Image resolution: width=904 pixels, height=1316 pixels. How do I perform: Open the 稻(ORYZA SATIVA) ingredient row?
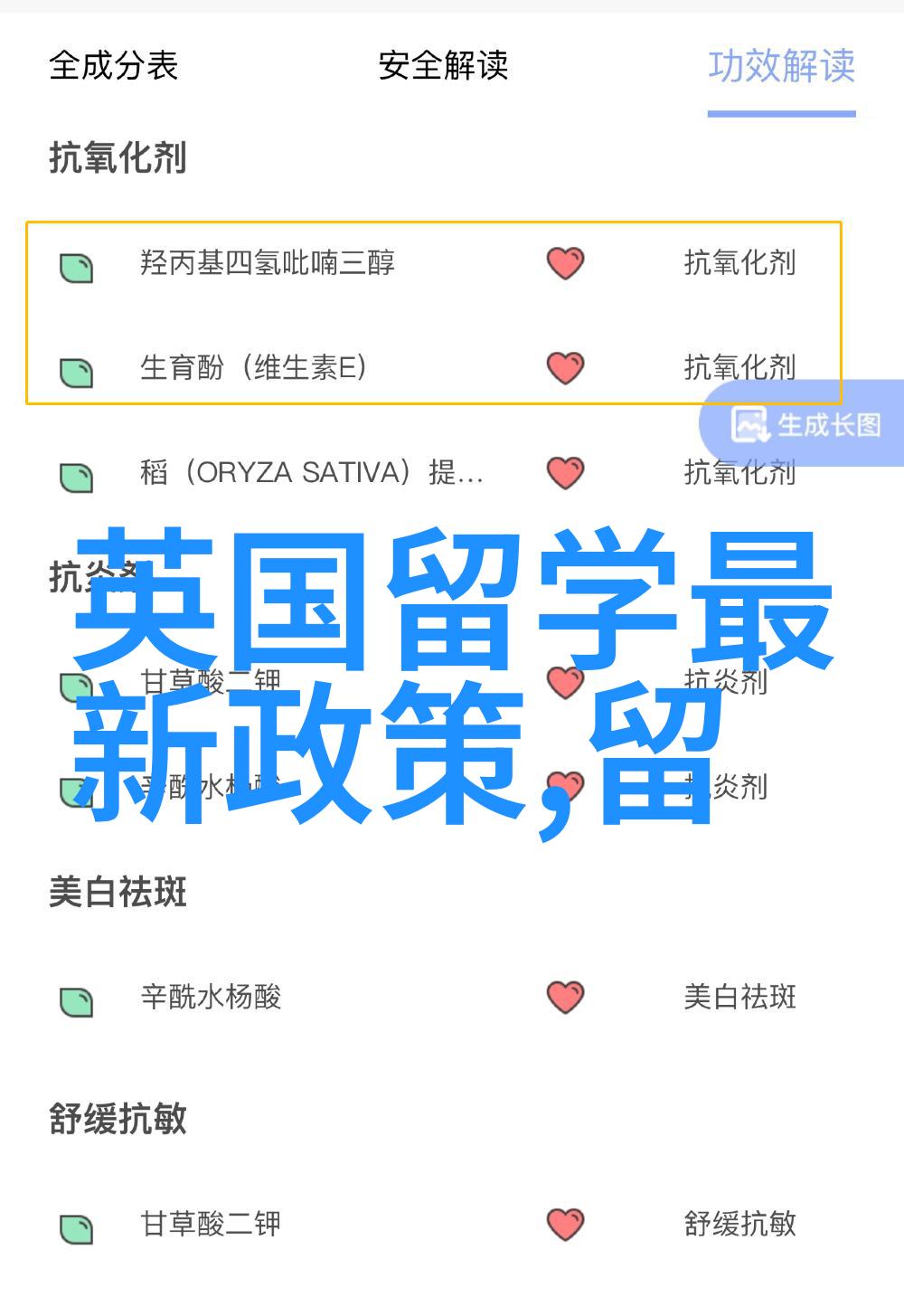pos(311,473)
